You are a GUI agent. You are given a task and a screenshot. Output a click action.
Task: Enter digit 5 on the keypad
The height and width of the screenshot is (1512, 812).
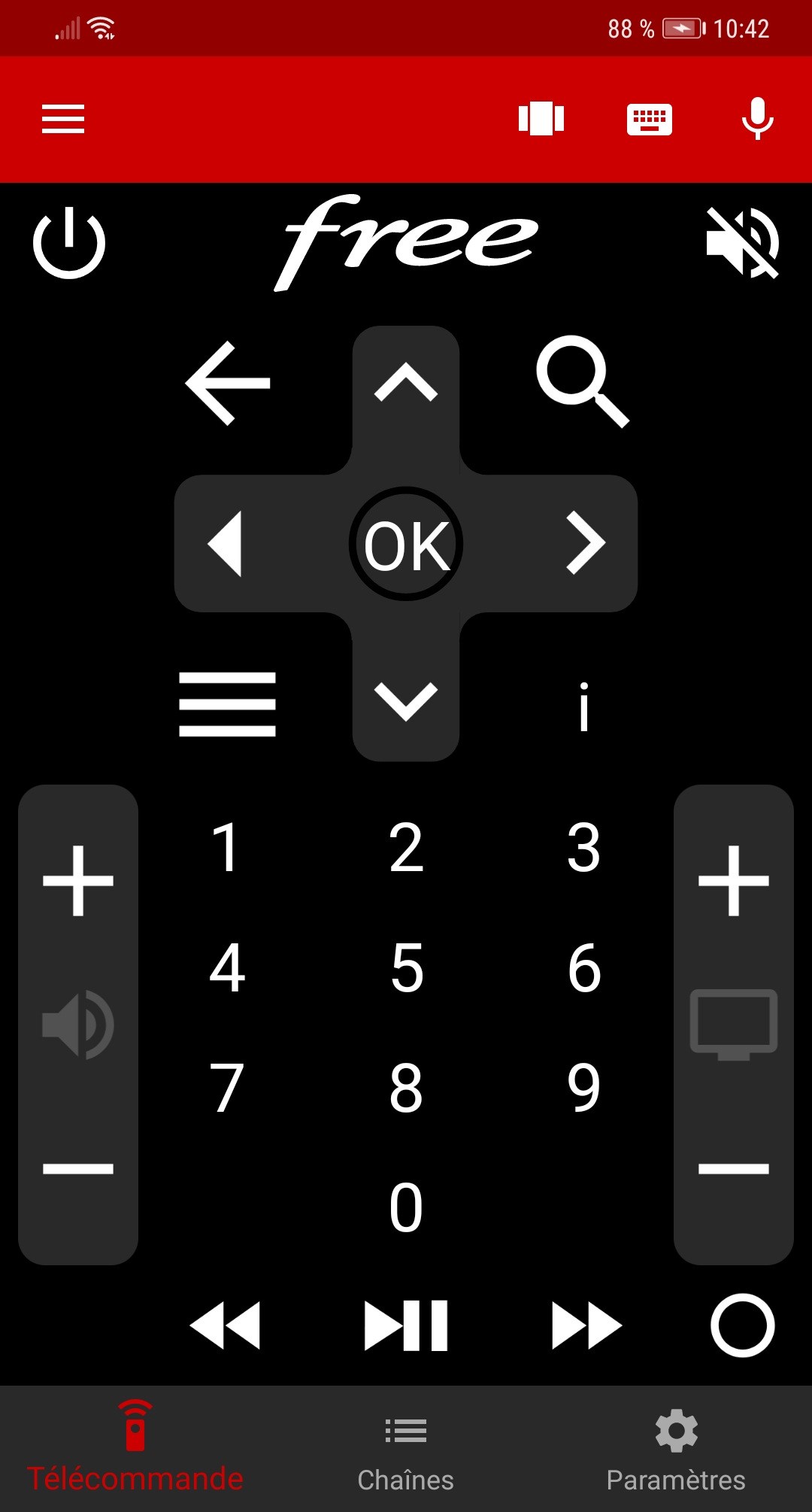click(407, 967)
